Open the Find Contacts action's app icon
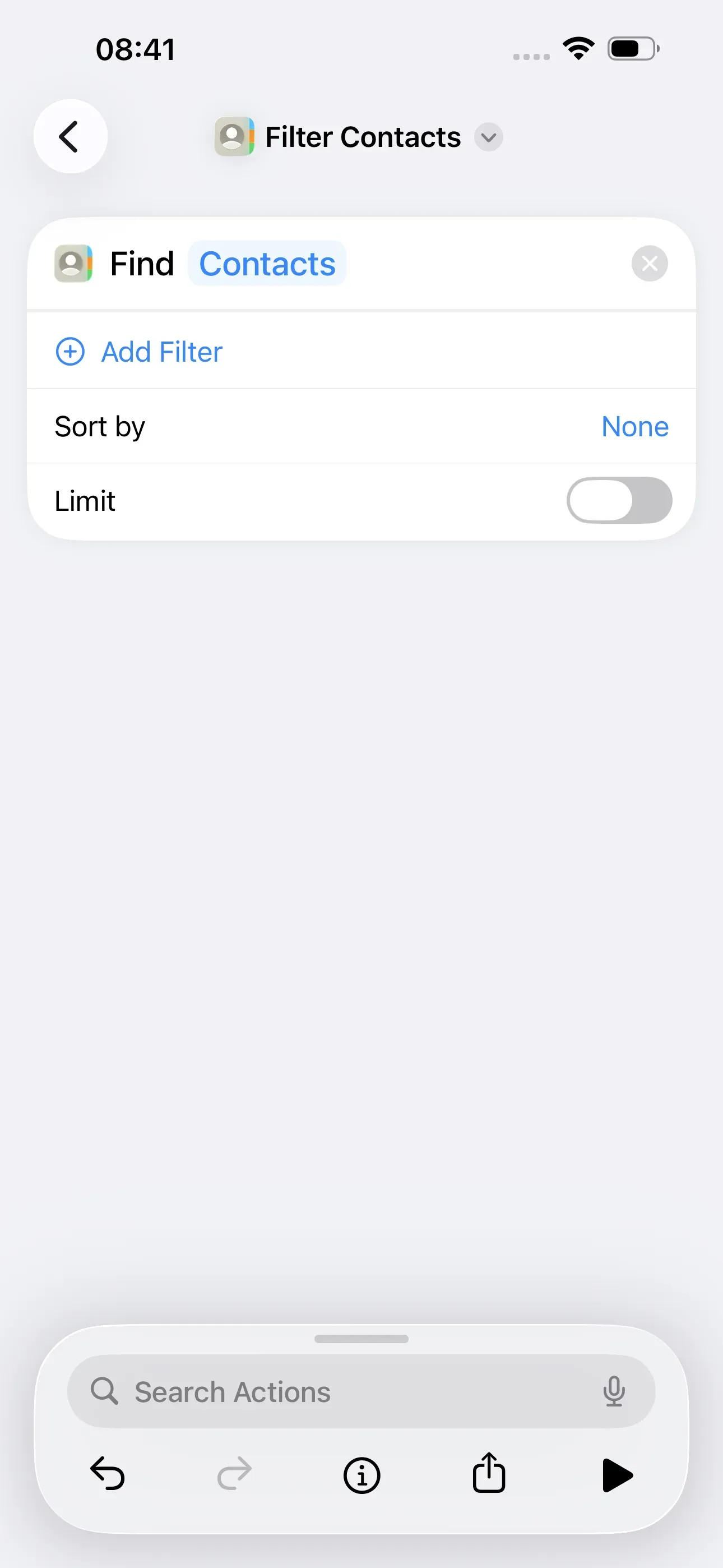 pyautogui.click(x=73, y=264)
